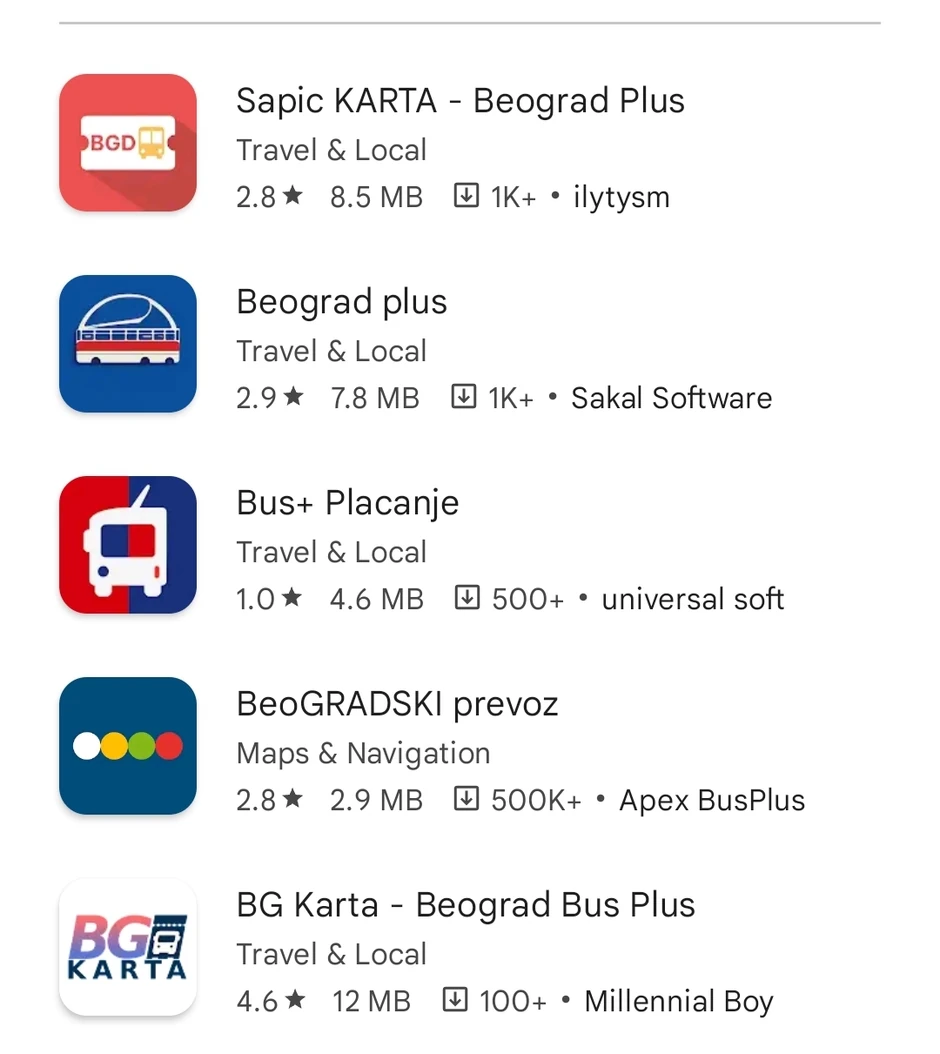Click the developer name ilytysm
Image resolution: width=940 pixels, height=1054 pixels.
pyautogui.click(x=621, y=196)
